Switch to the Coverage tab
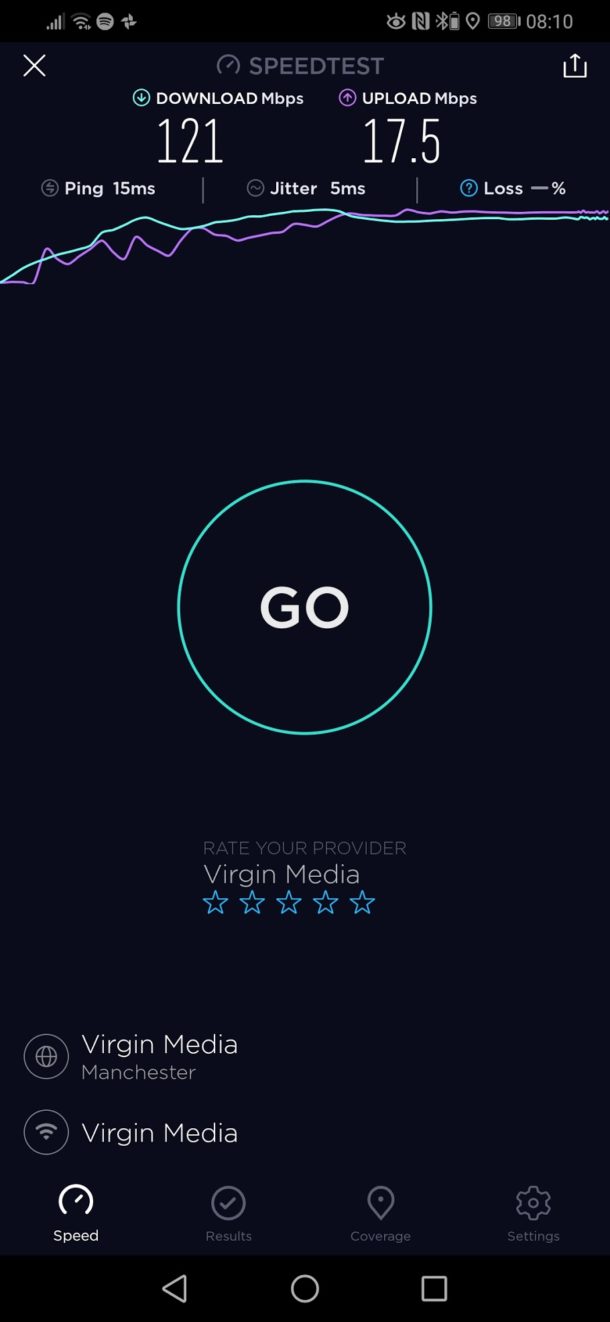Screen dimensions: 610x1322 [380, 1213]
